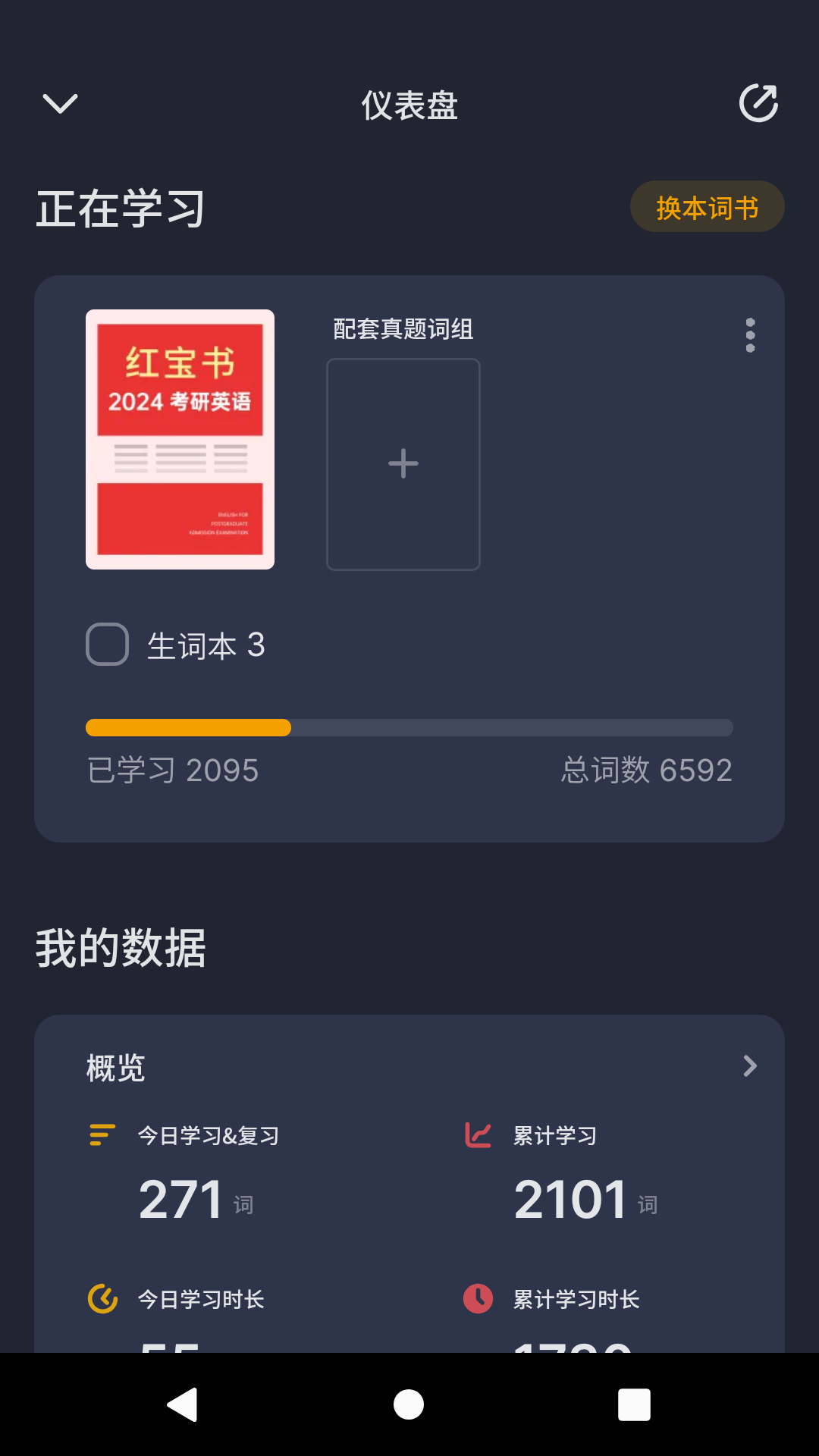Screen dimensions: 819x1456
Task: Expand 概览 details with the right arrow
Action: pos(750,1066)
